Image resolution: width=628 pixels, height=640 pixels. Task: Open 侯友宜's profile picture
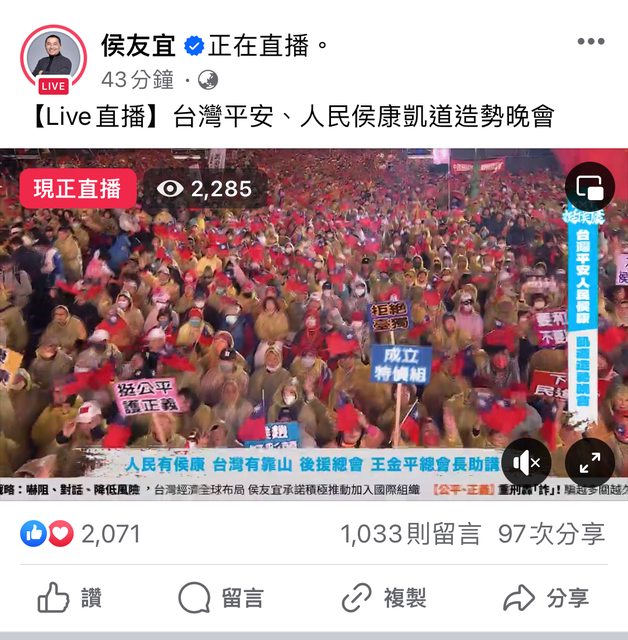pyautogui.click(x=53, y=57)
